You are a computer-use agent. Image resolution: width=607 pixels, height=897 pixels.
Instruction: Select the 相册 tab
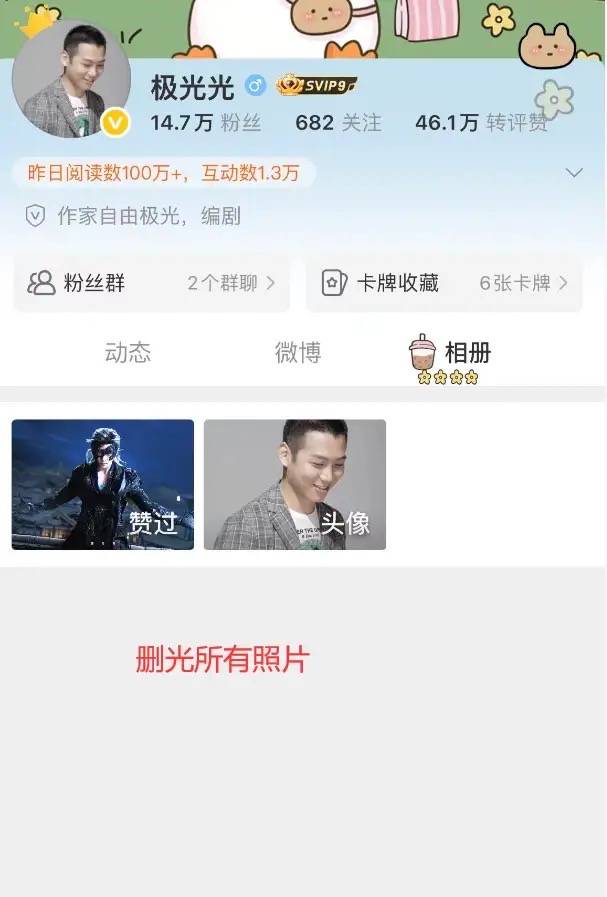point(466,352)
